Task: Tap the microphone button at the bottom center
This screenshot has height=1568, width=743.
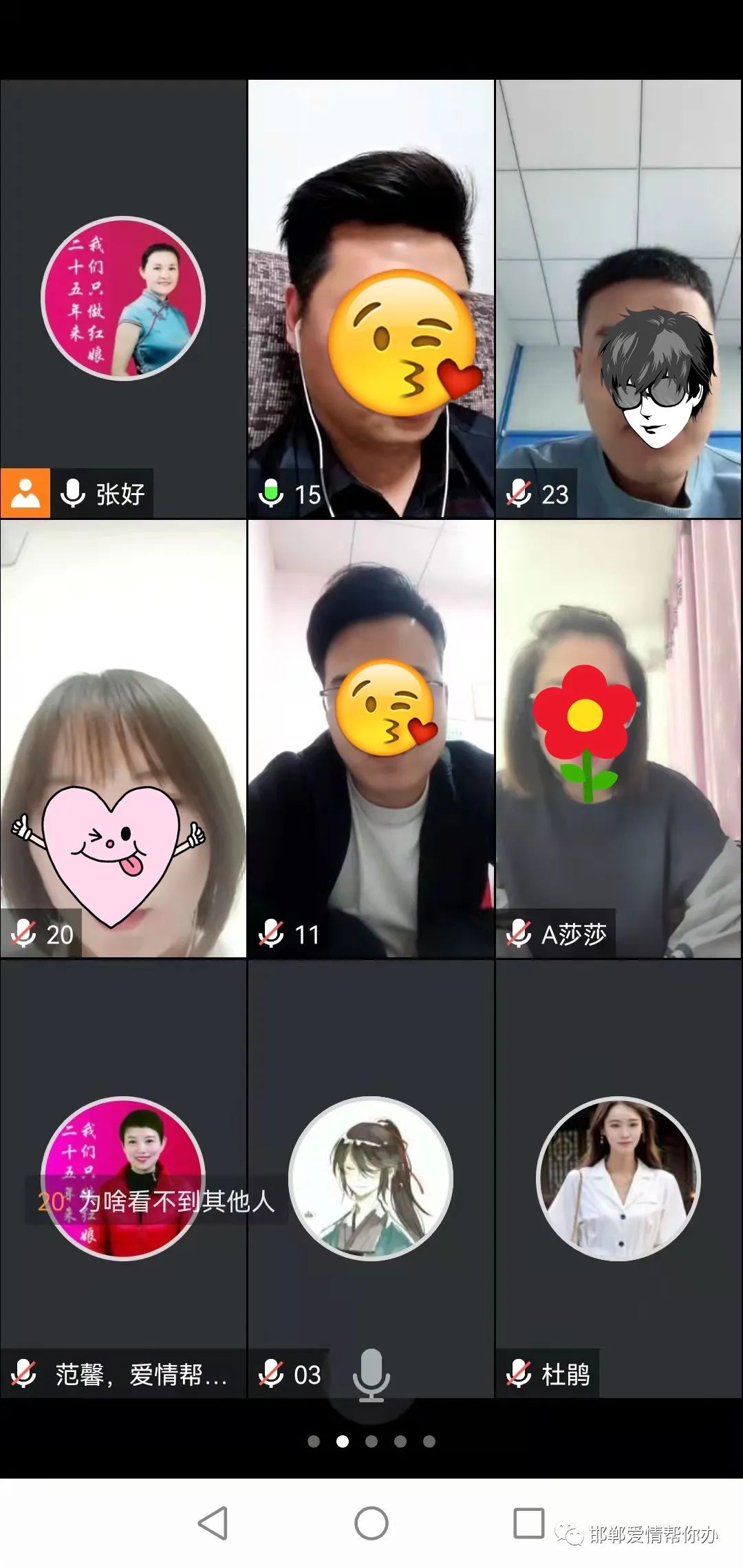Action: tap(371, 1375)
